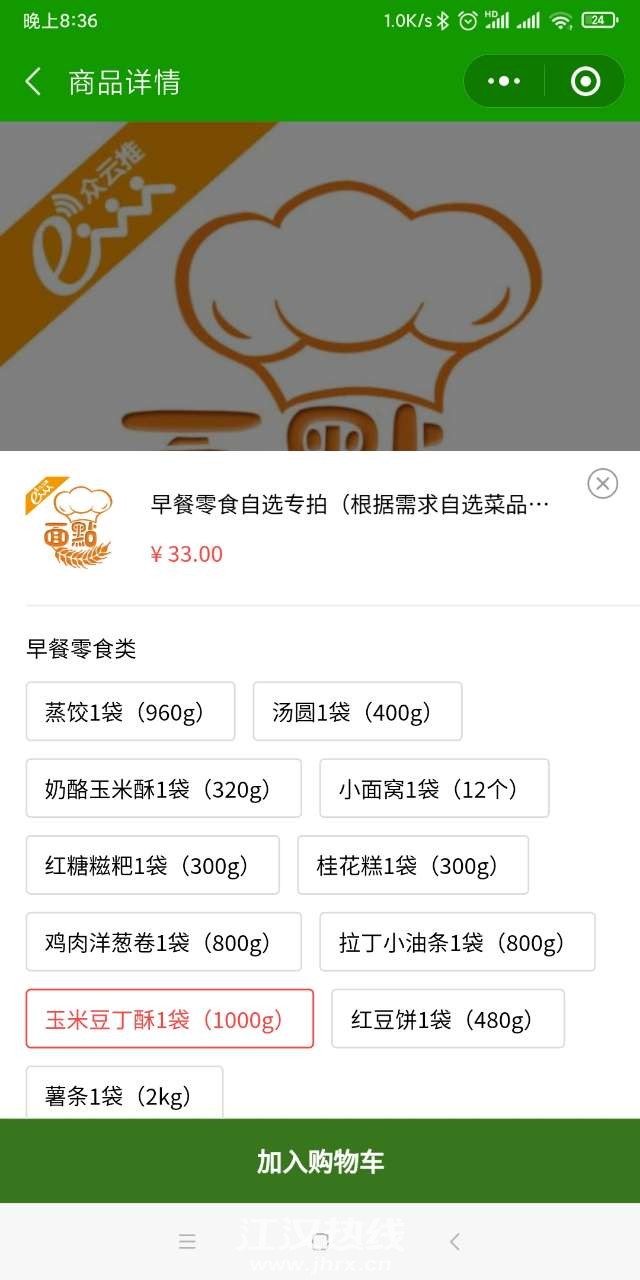Select 红豆饼1袋（480g）
This screenshot has width=640, height=1280.
[447, 1020]
